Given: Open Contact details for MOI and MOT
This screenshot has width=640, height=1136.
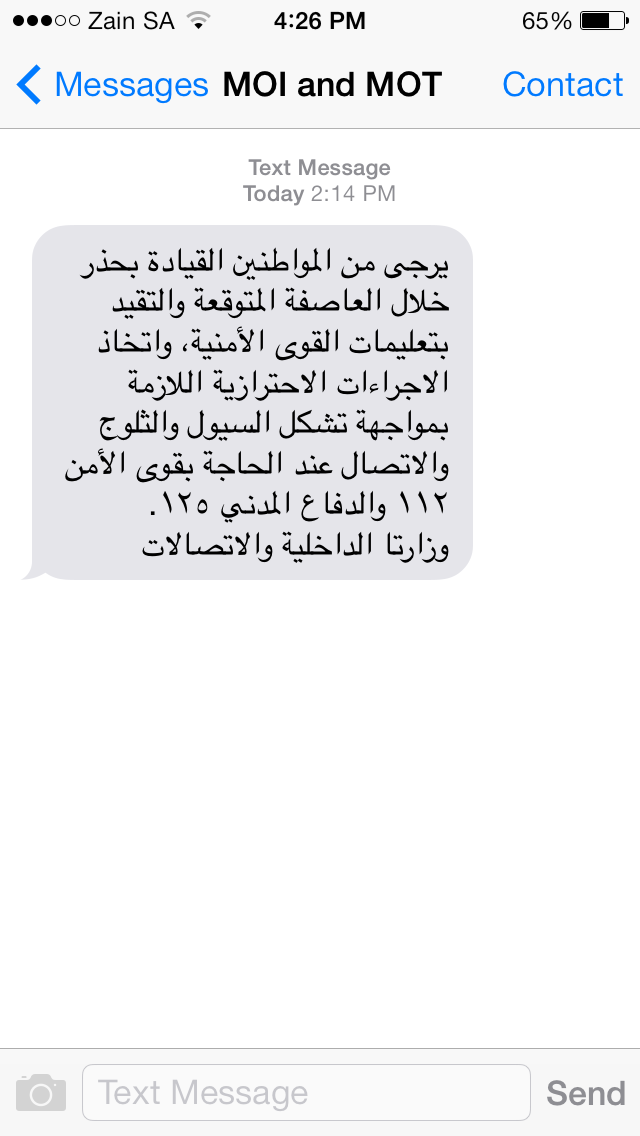Looking at the screenshot, I should pyautogui.click(x=562, y=85).
